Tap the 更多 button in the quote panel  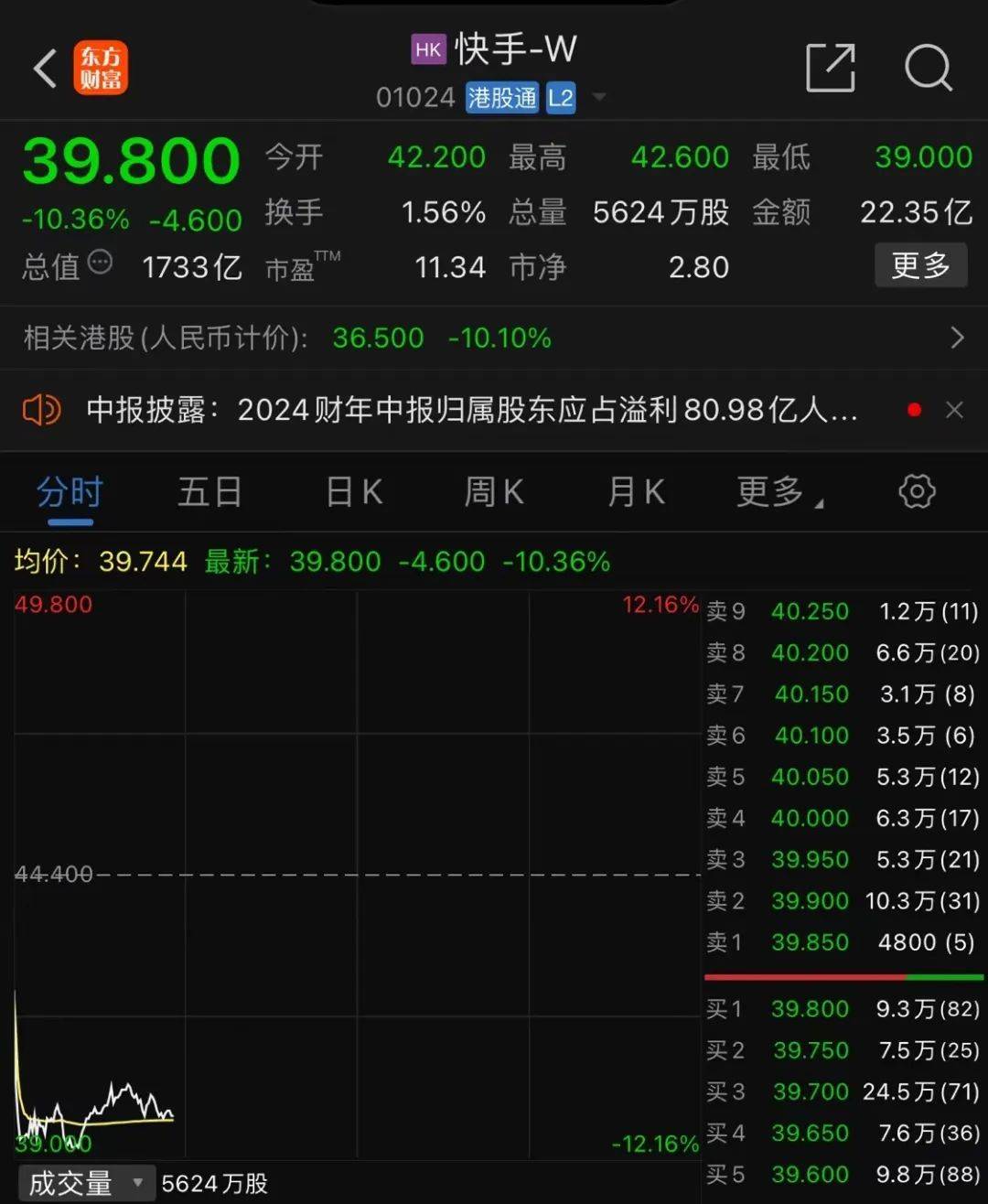click(x=920, y=265)
